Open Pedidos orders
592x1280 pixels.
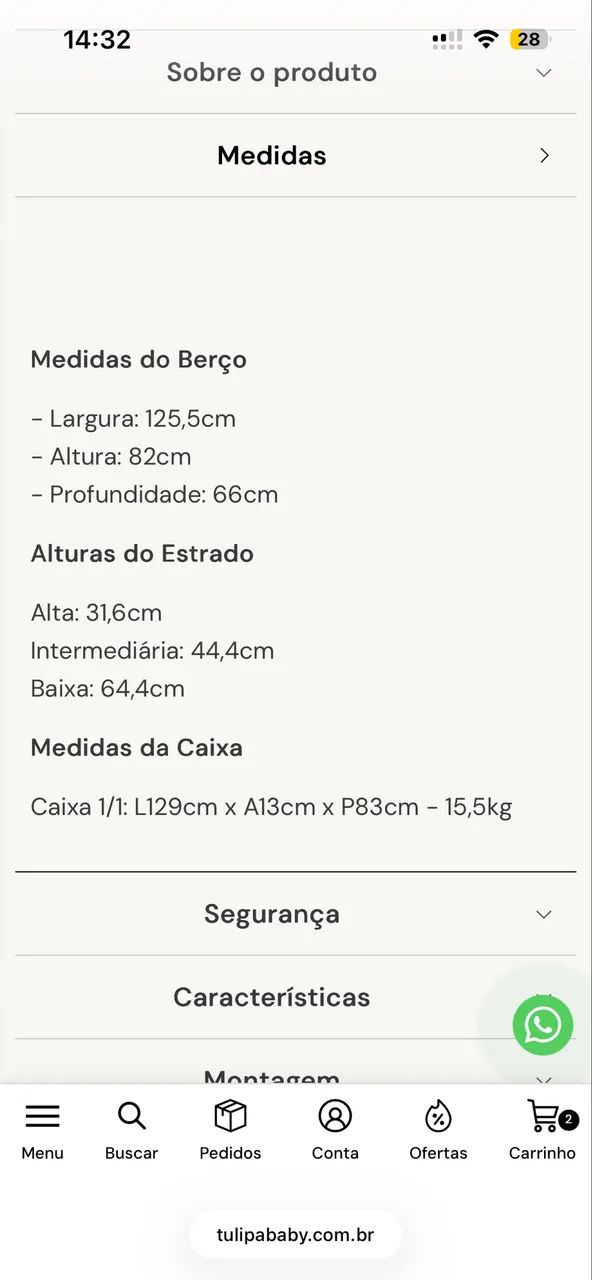coord(230,1130)
